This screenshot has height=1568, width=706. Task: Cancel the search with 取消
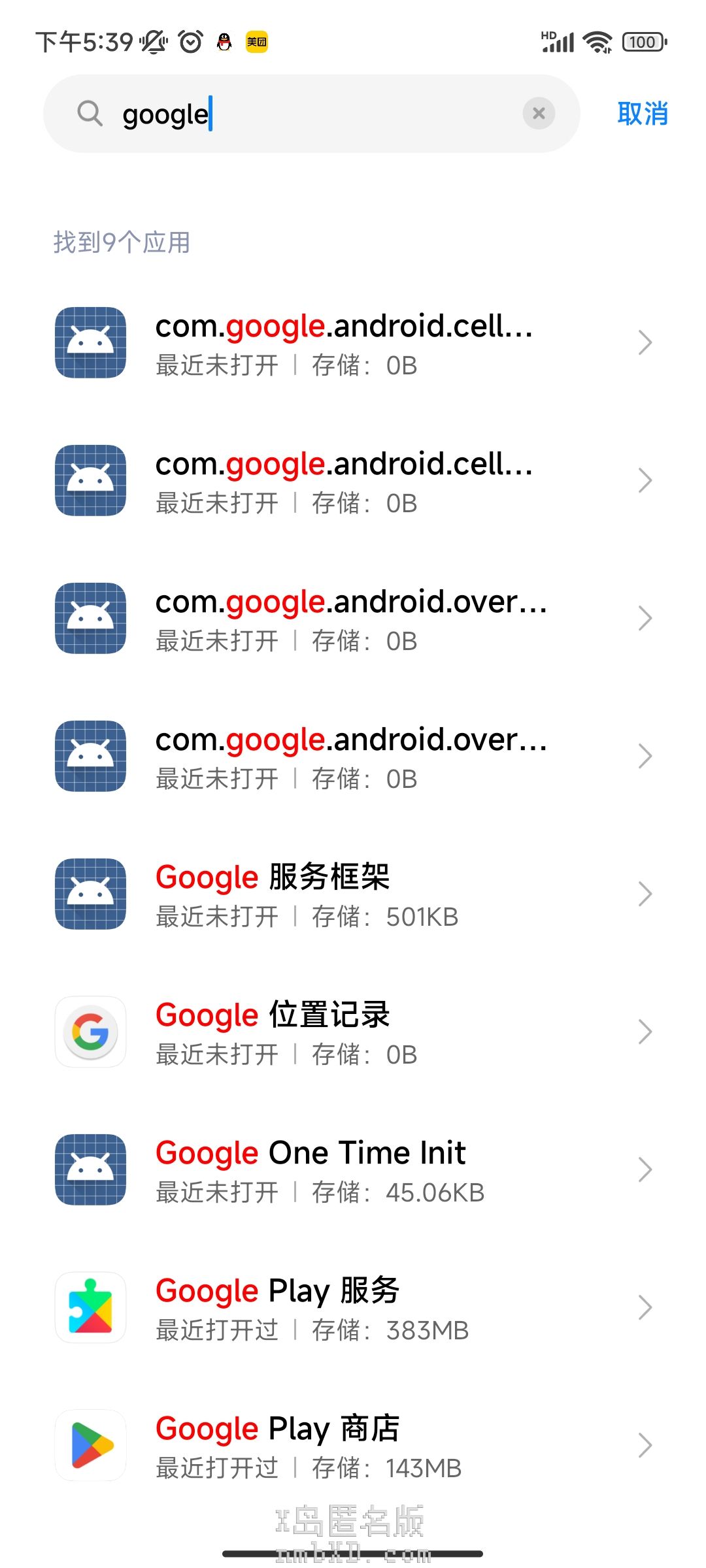(642, 114)
